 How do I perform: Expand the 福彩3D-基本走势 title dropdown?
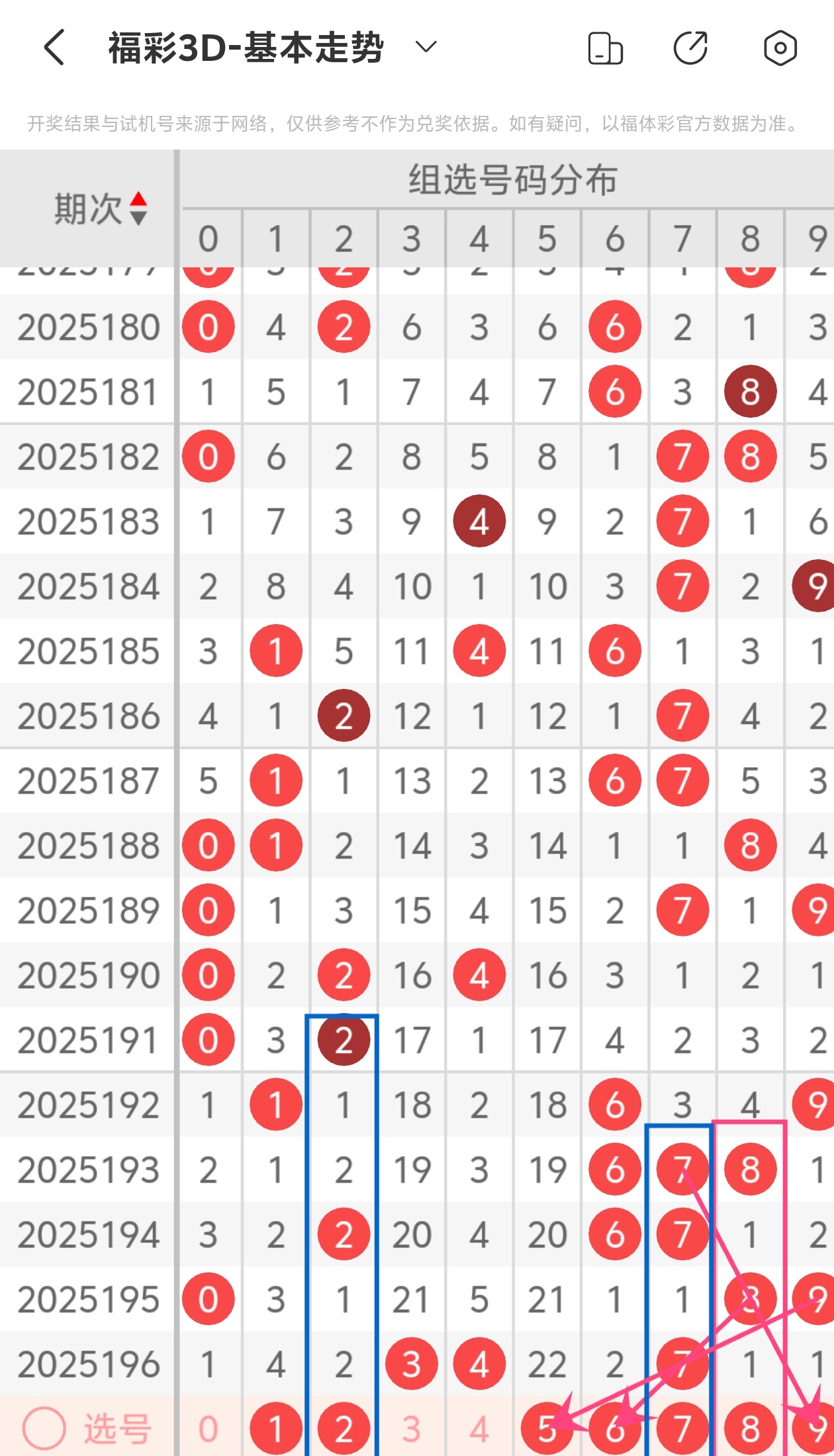426,47
